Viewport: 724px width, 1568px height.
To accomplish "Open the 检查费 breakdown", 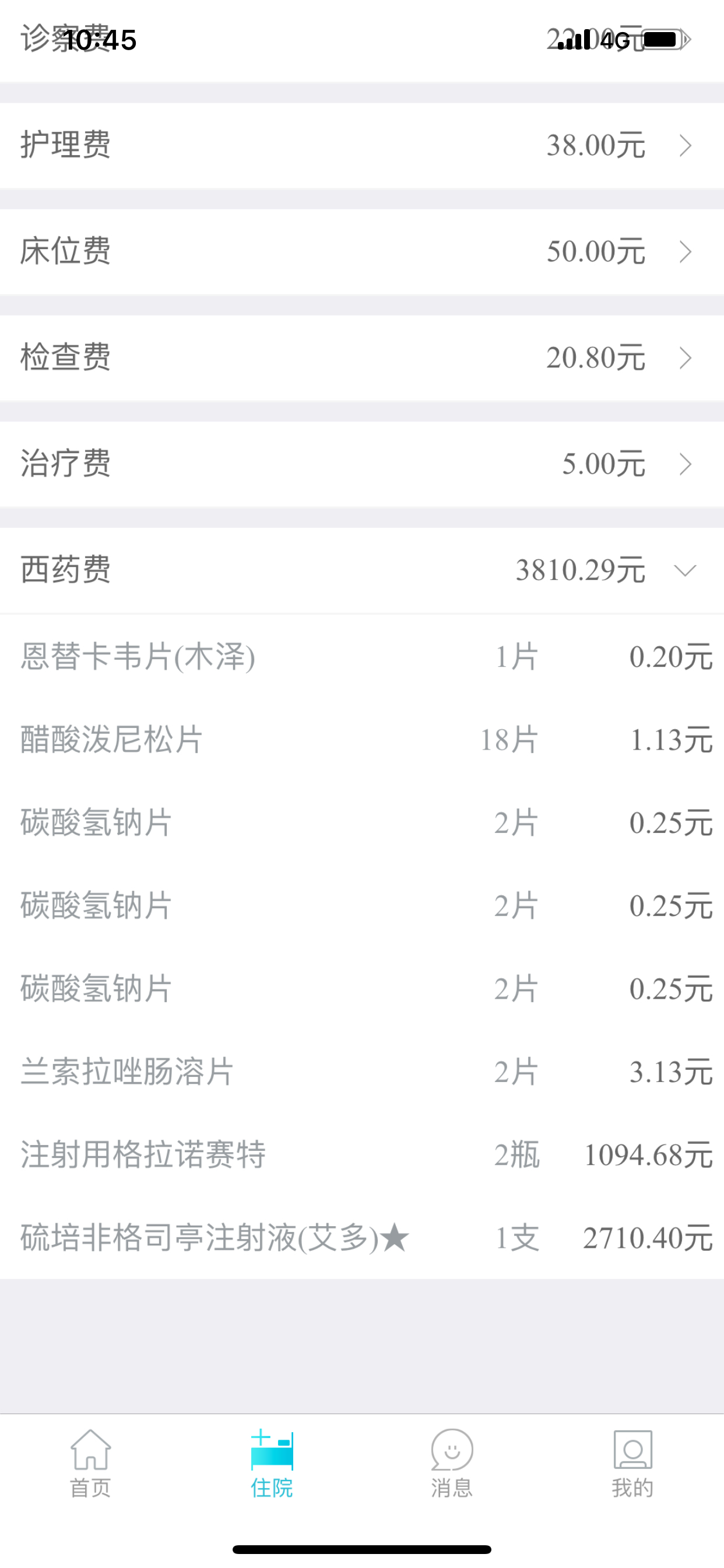I will tap(362, 358).
